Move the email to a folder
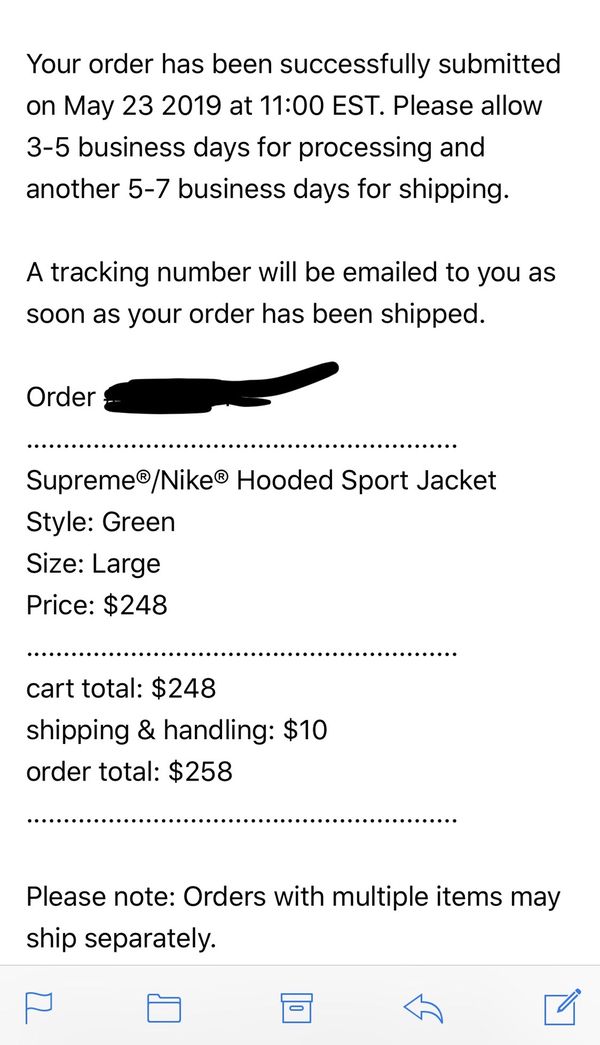 pyautogui.click(x=163, y=1008)
